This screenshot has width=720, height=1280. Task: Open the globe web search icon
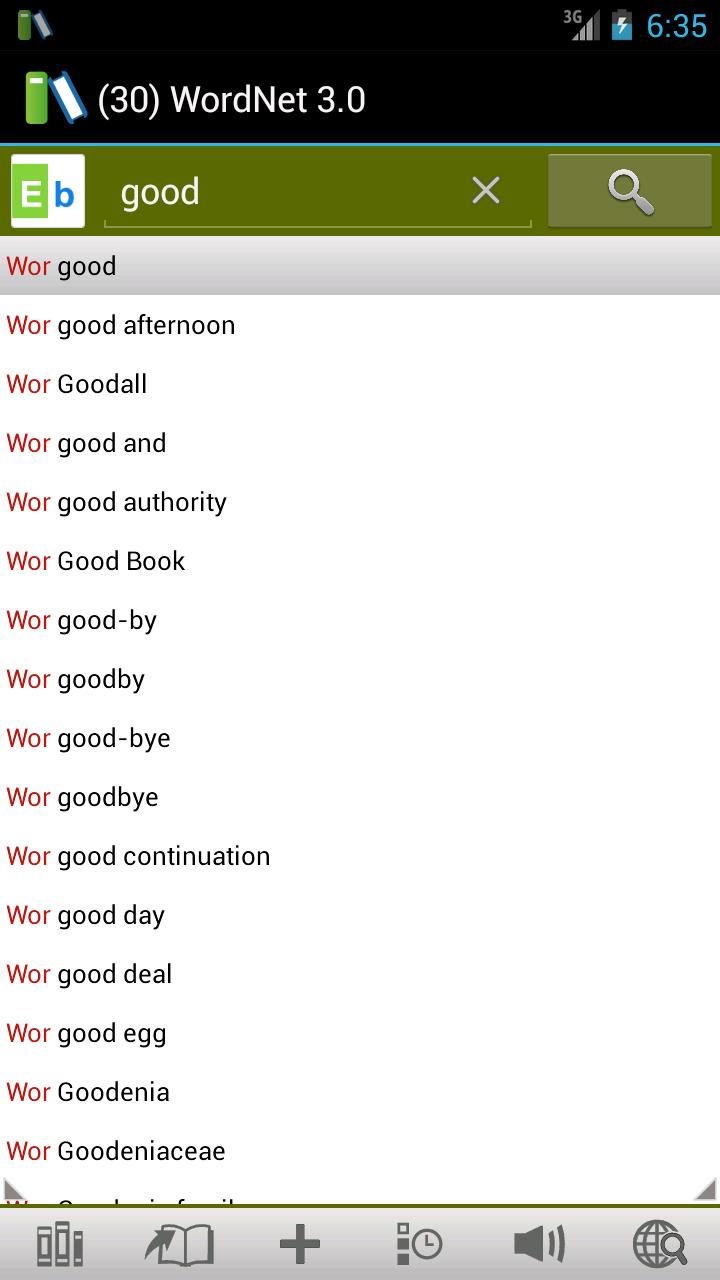[x=660, y=1245]
